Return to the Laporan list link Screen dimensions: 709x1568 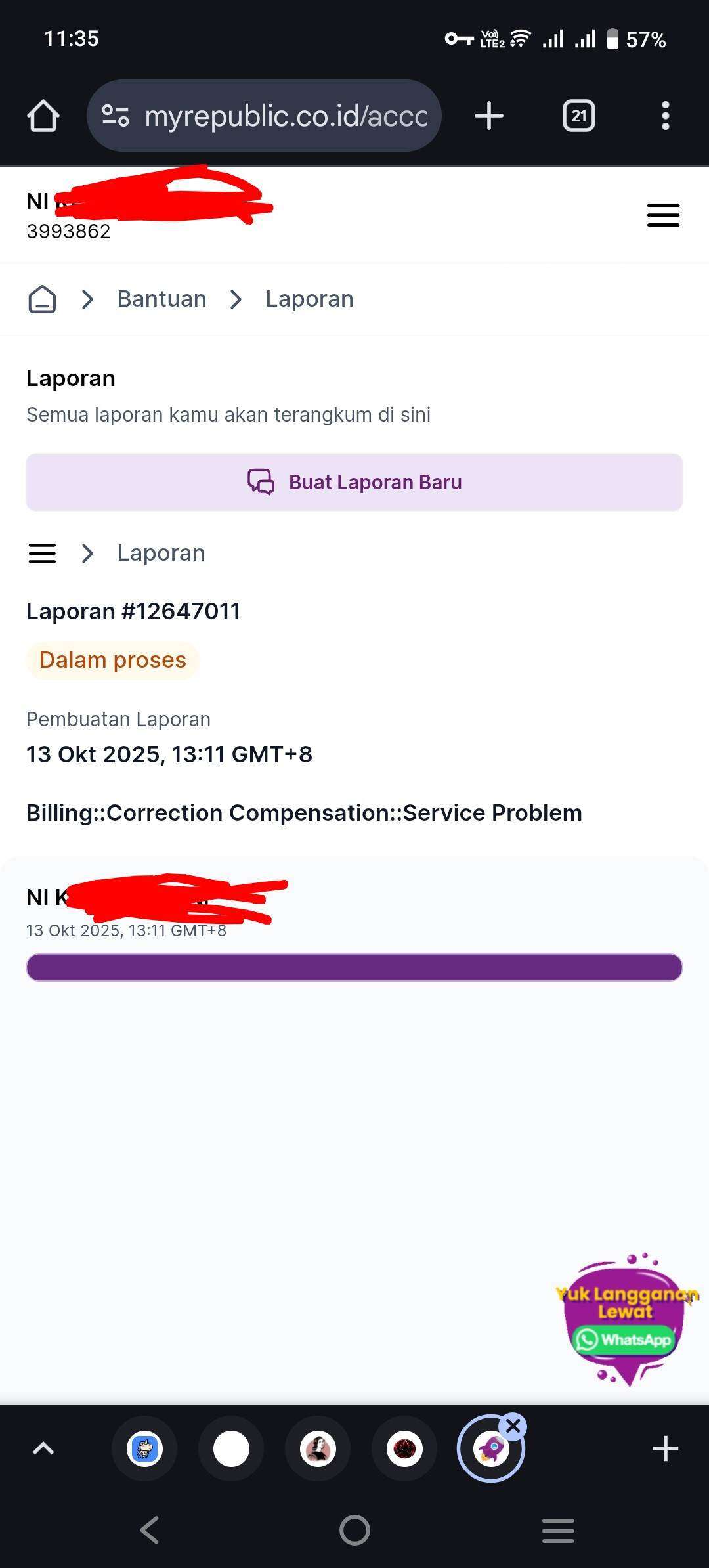point(161,554)
